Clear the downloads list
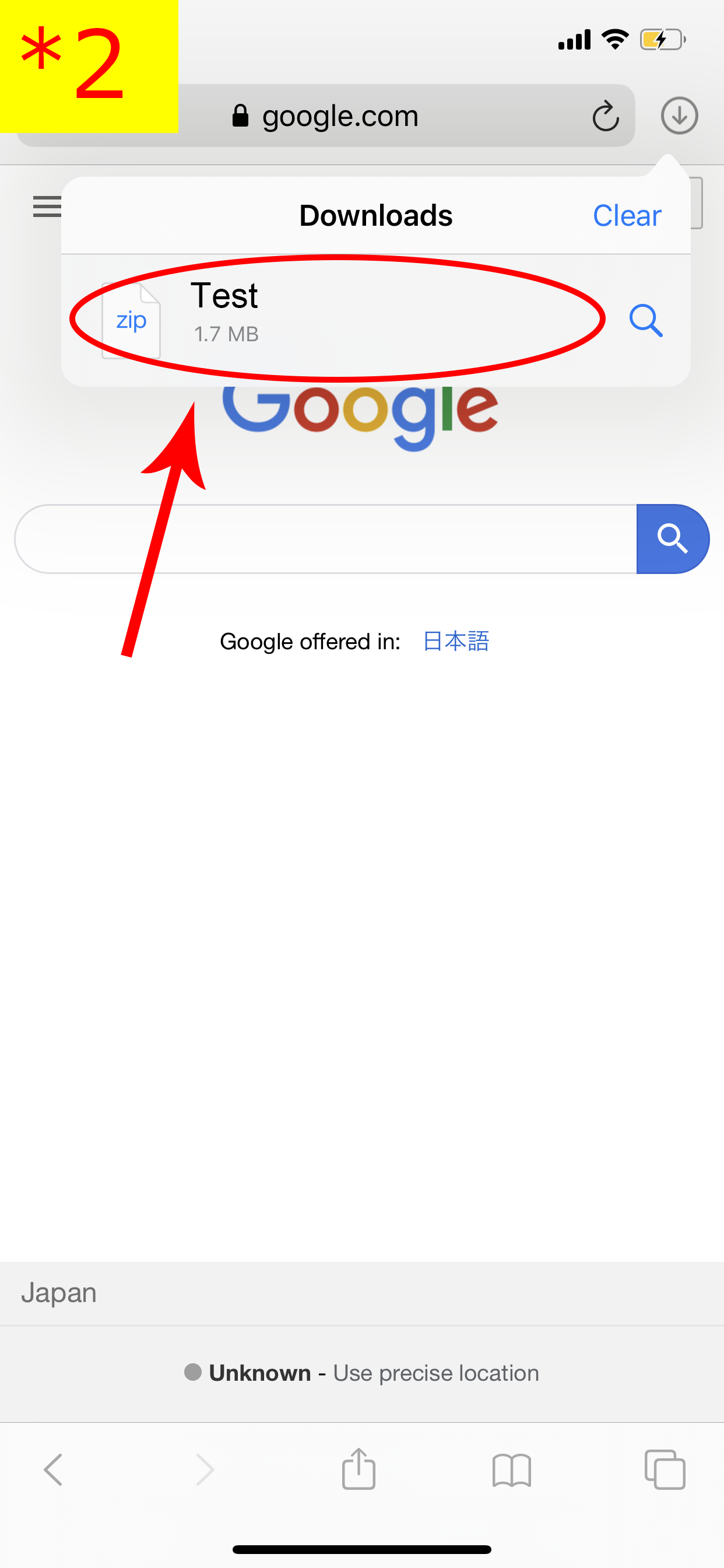Viewport: 724px width, 1568px height. click(x=627, y=215)
